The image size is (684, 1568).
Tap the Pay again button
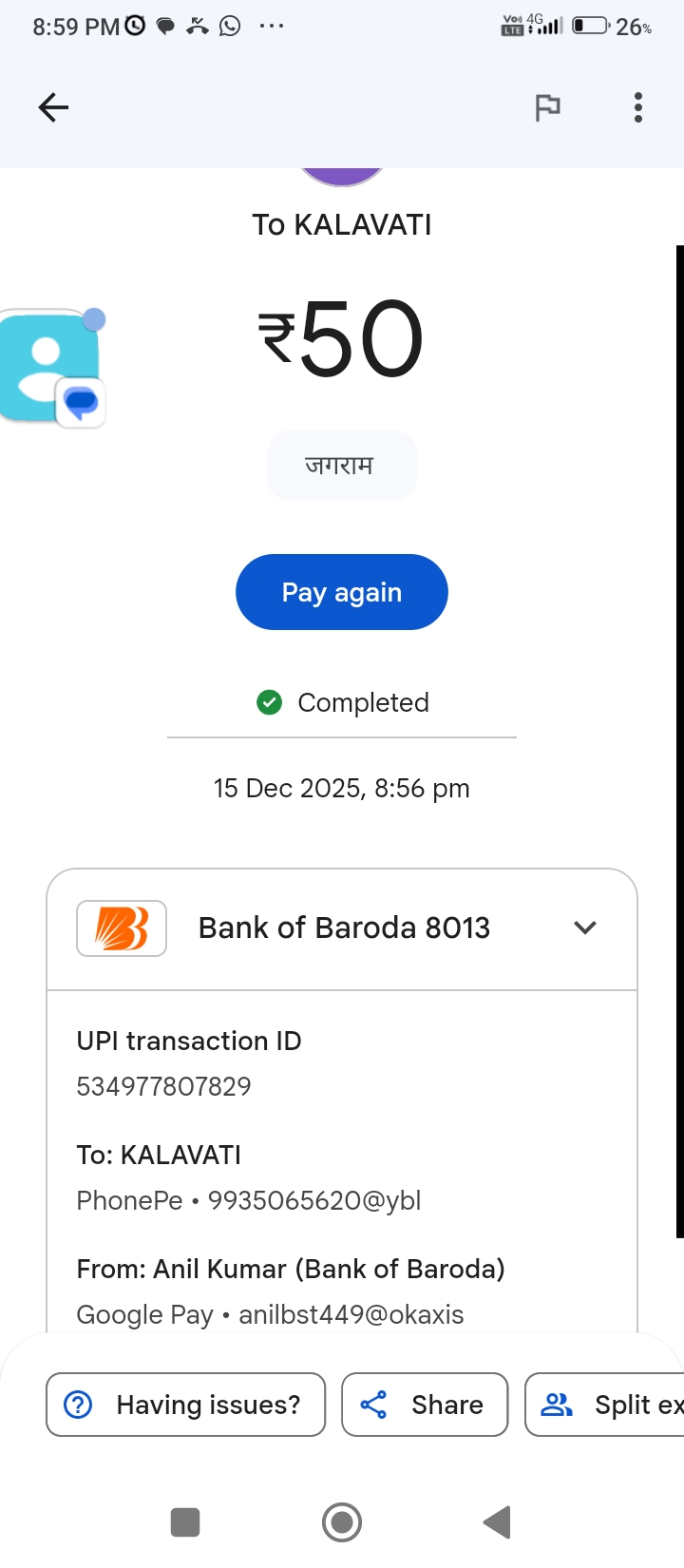coord(342,592)
